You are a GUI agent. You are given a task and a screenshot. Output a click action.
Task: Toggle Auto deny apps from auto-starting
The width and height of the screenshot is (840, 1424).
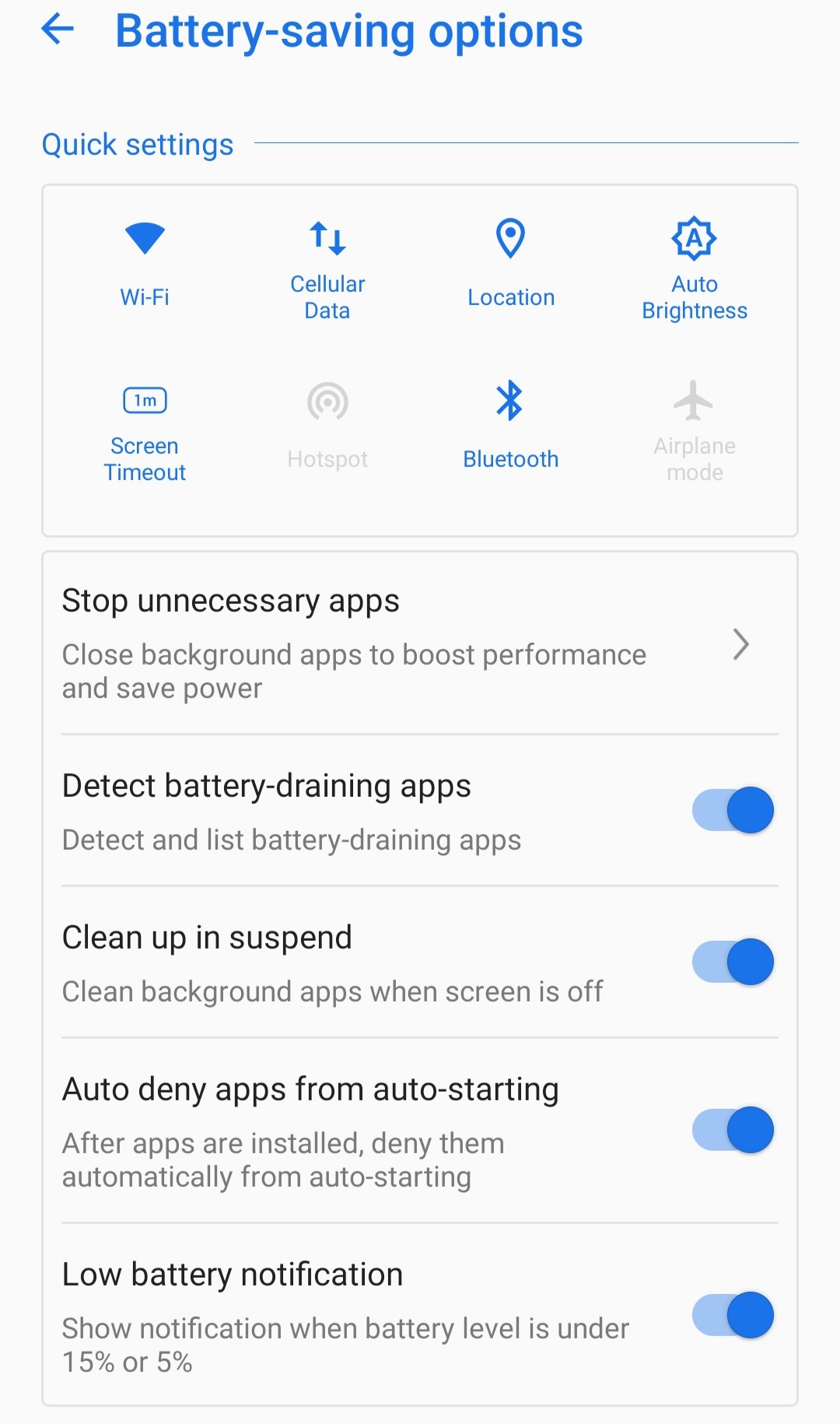click(733, 1130)
